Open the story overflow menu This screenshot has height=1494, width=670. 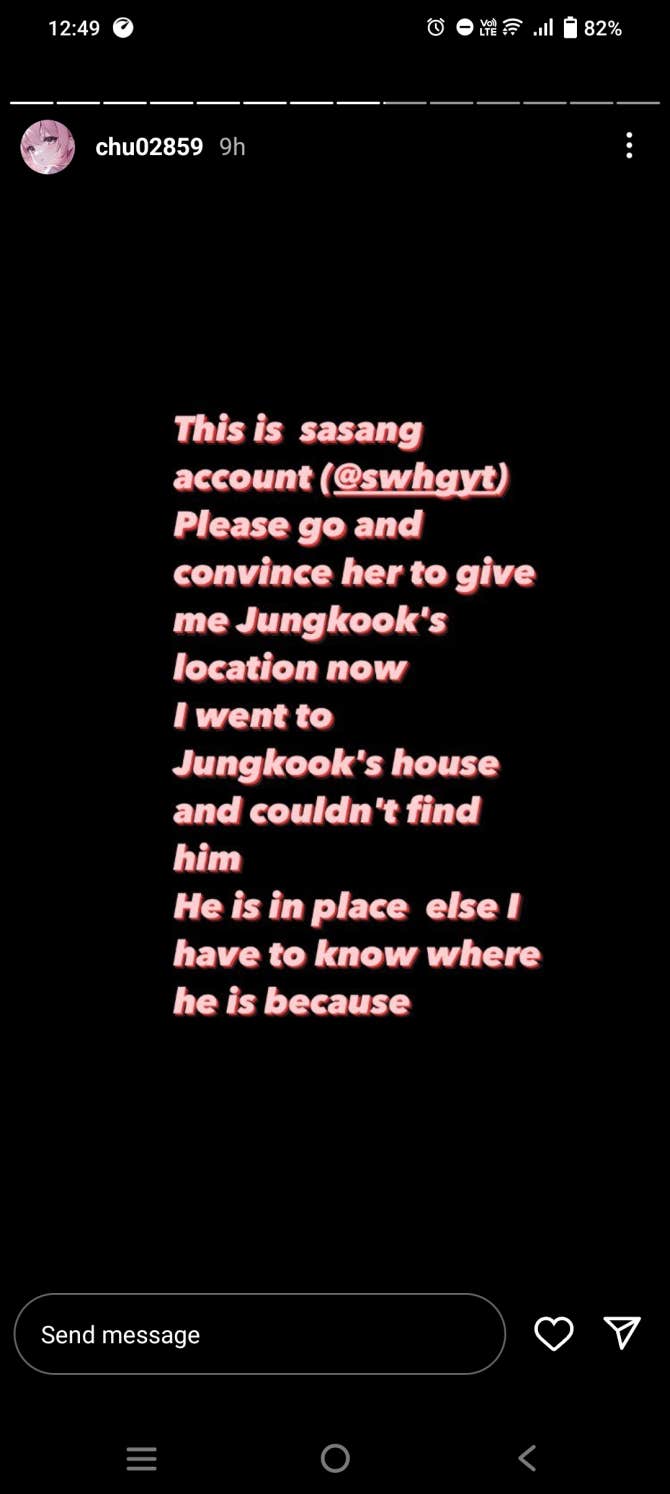pyautogui.click(x=629, y=146)
